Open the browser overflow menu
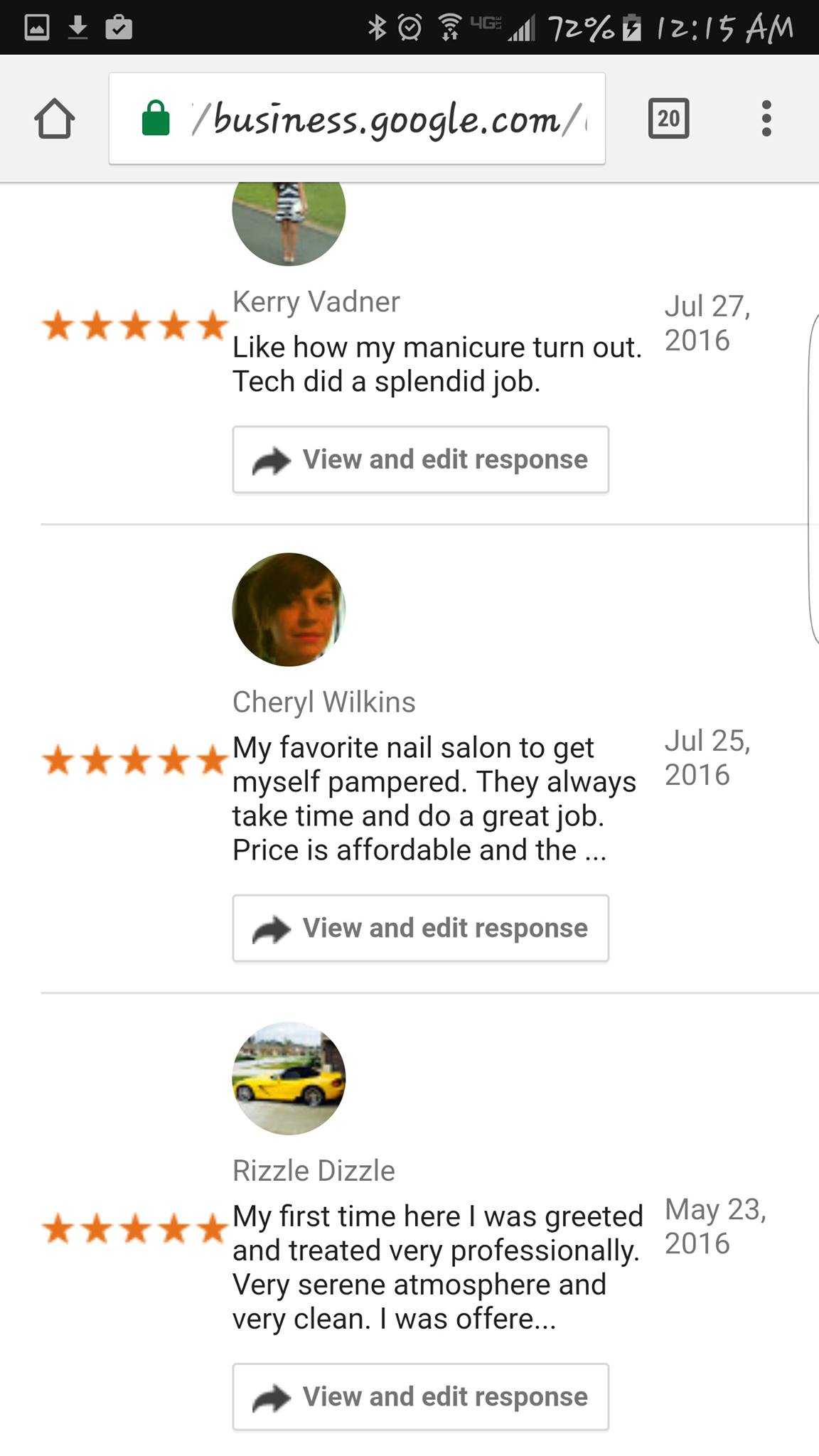819x1456 pixels. [x=766, y=118]
